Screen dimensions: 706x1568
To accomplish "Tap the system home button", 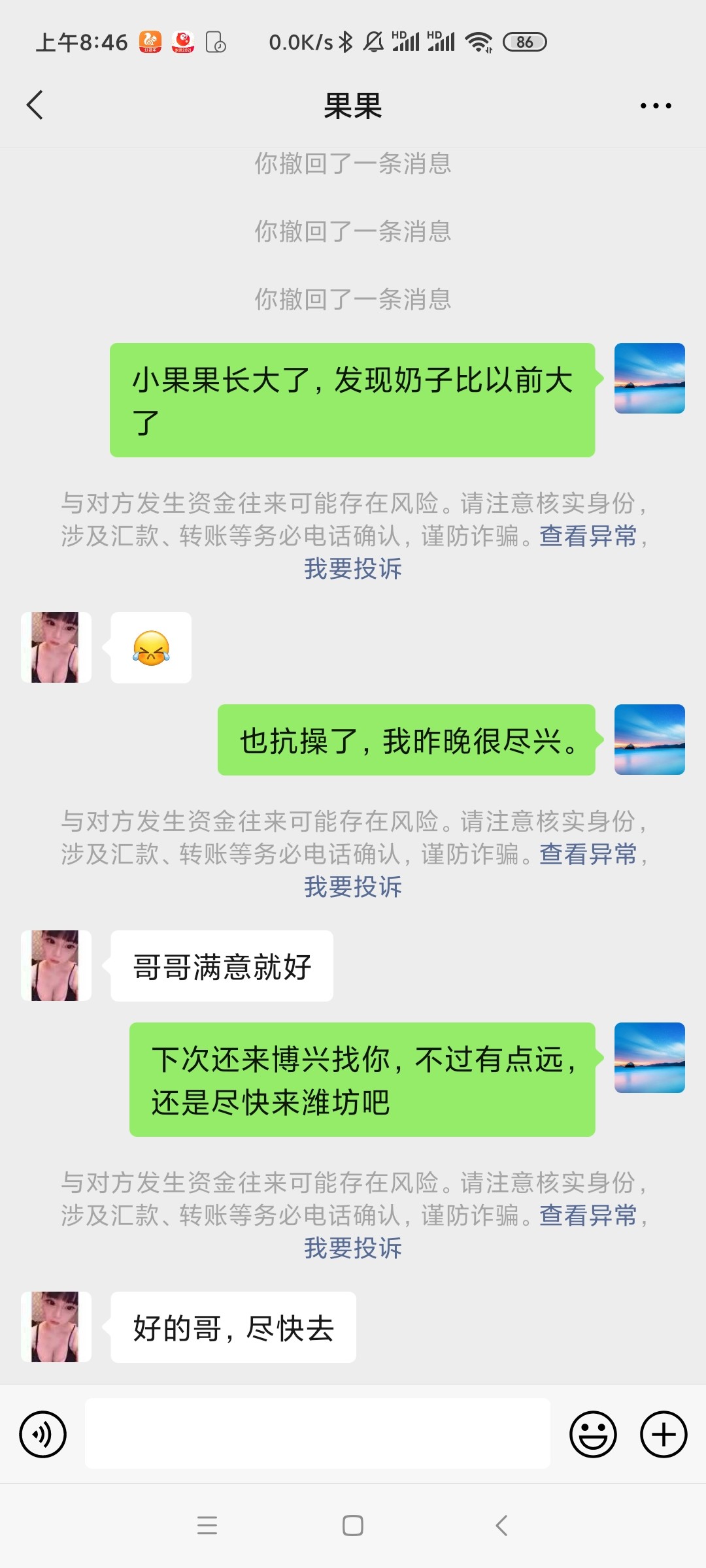I will 353,1526.
